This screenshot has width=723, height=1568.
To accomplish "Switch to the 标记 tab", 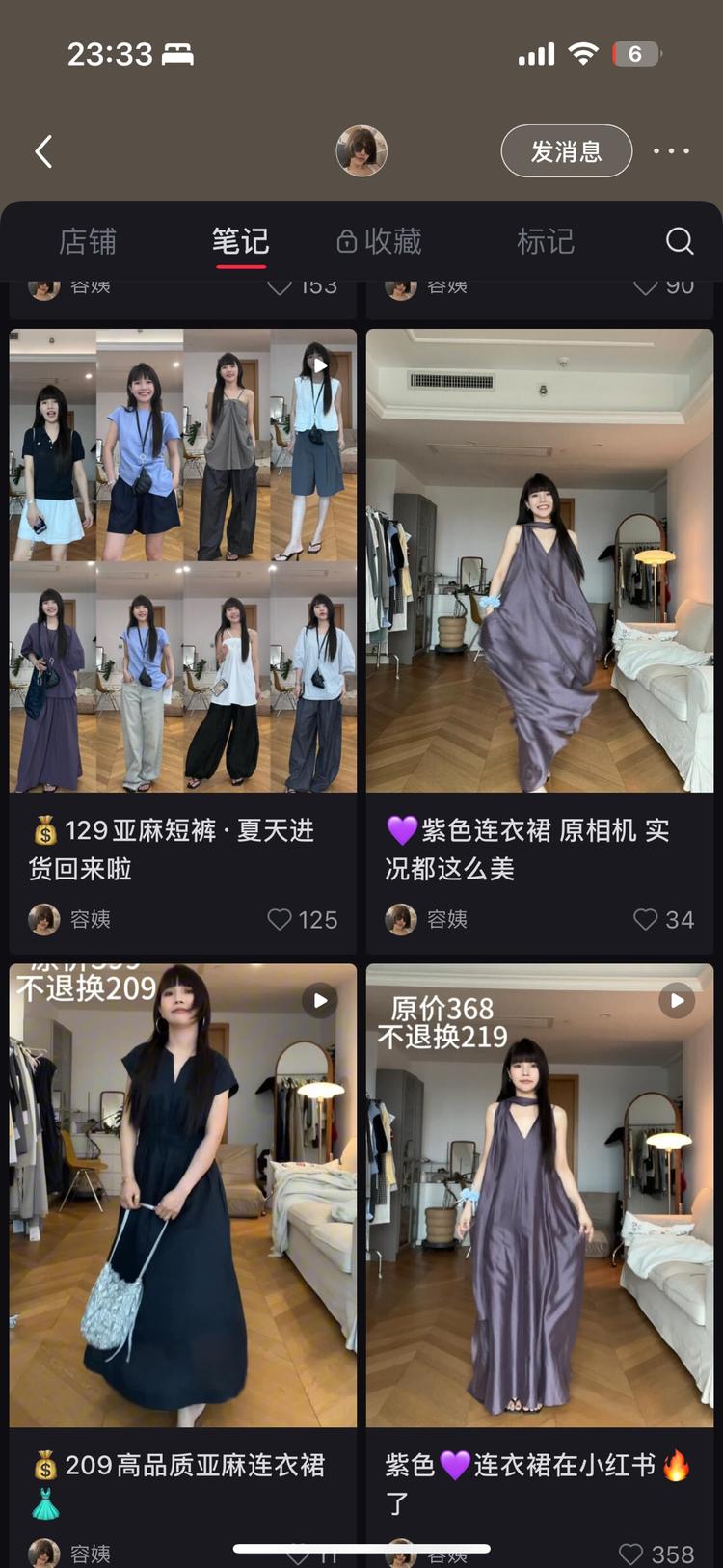I will 545,242.
